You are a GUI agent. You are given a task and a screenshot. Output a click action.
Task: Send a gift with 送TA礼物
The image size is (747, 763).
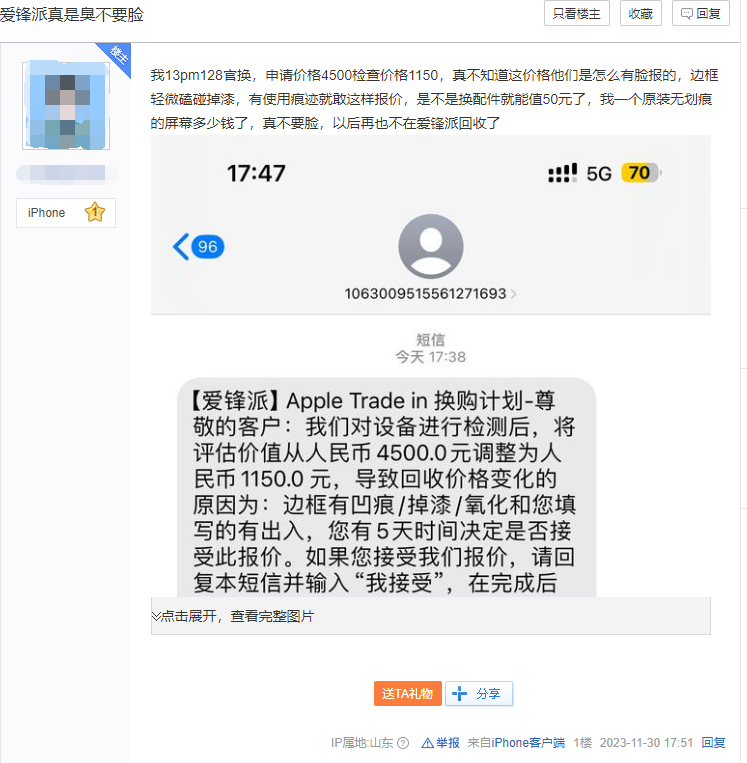click(x=407, y=693)
